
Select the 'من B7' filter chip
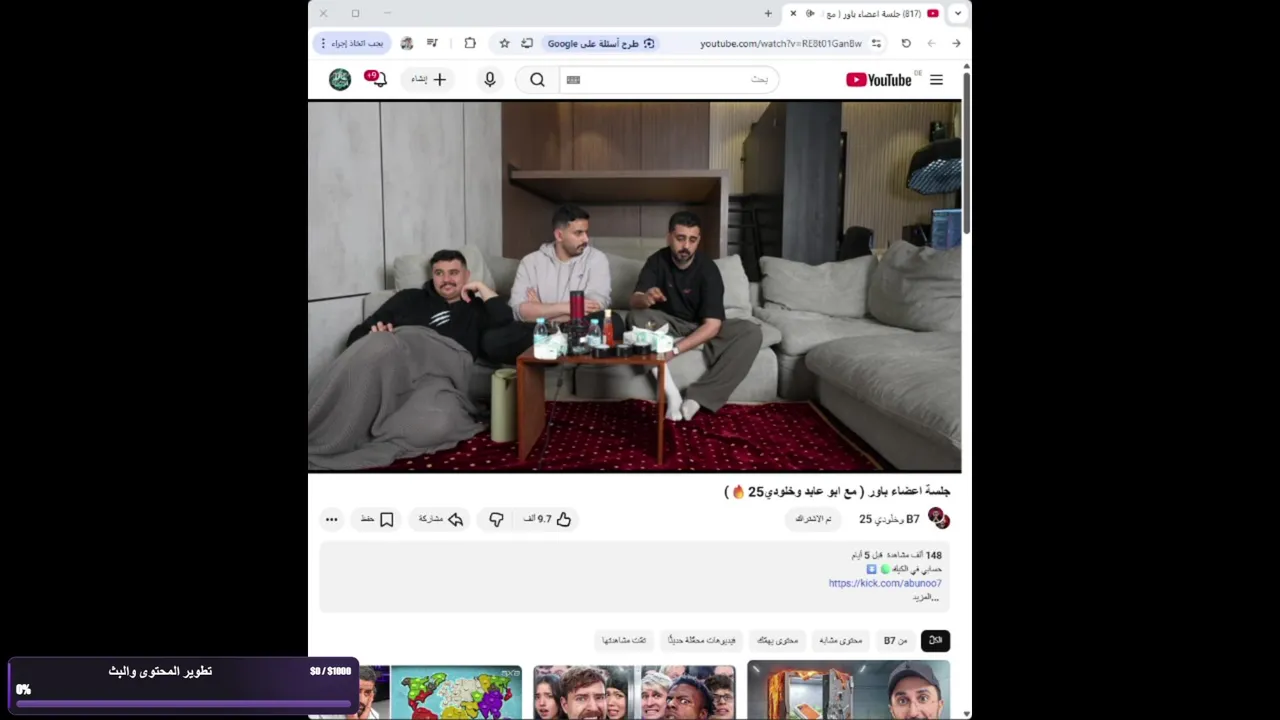(895, 640)
